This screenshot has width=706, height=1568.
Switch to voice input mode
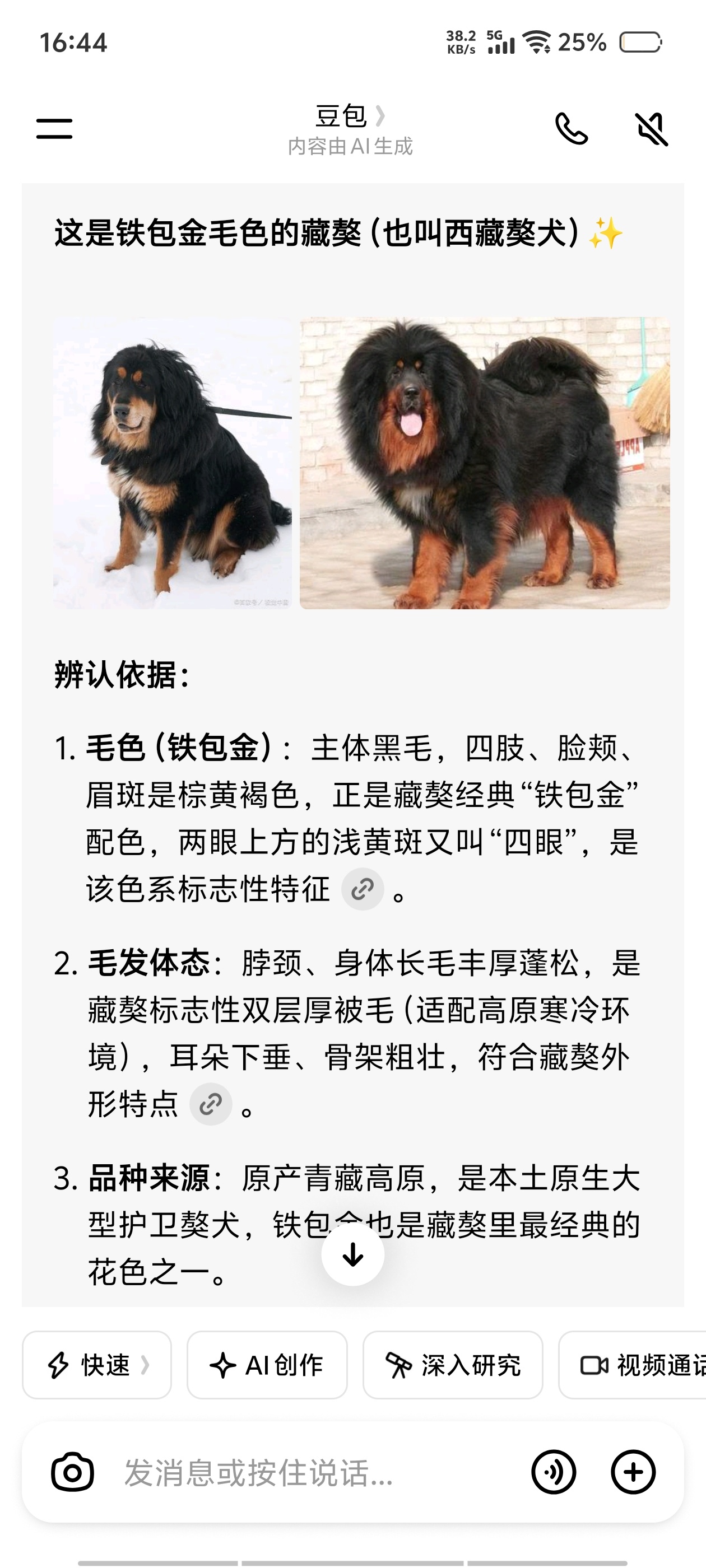554,1473
